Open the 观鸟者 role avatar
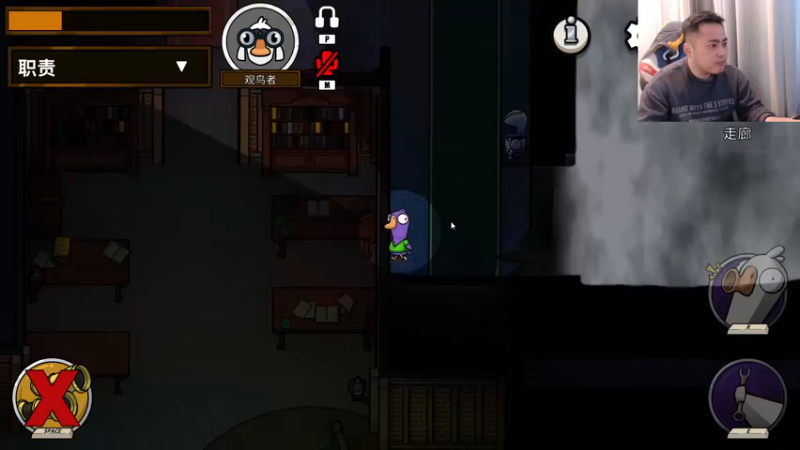The height and width of the screenshot is (450, 800). [x=260, y=40]
